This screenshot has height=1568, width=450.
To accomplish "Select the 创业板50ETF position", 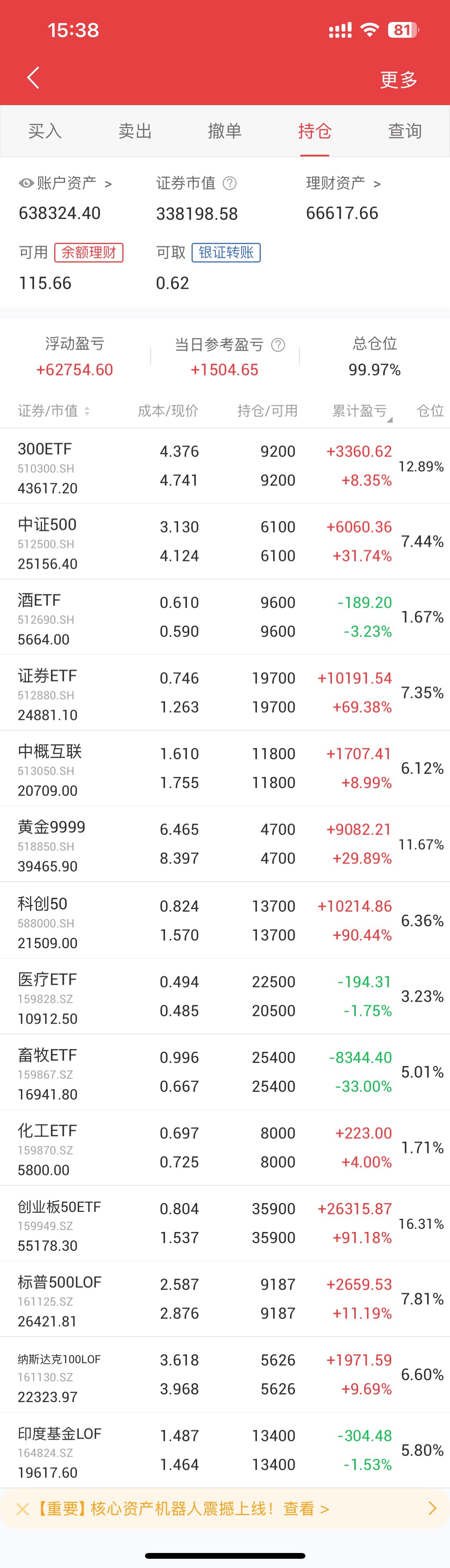I will [x=225, y=1223].
